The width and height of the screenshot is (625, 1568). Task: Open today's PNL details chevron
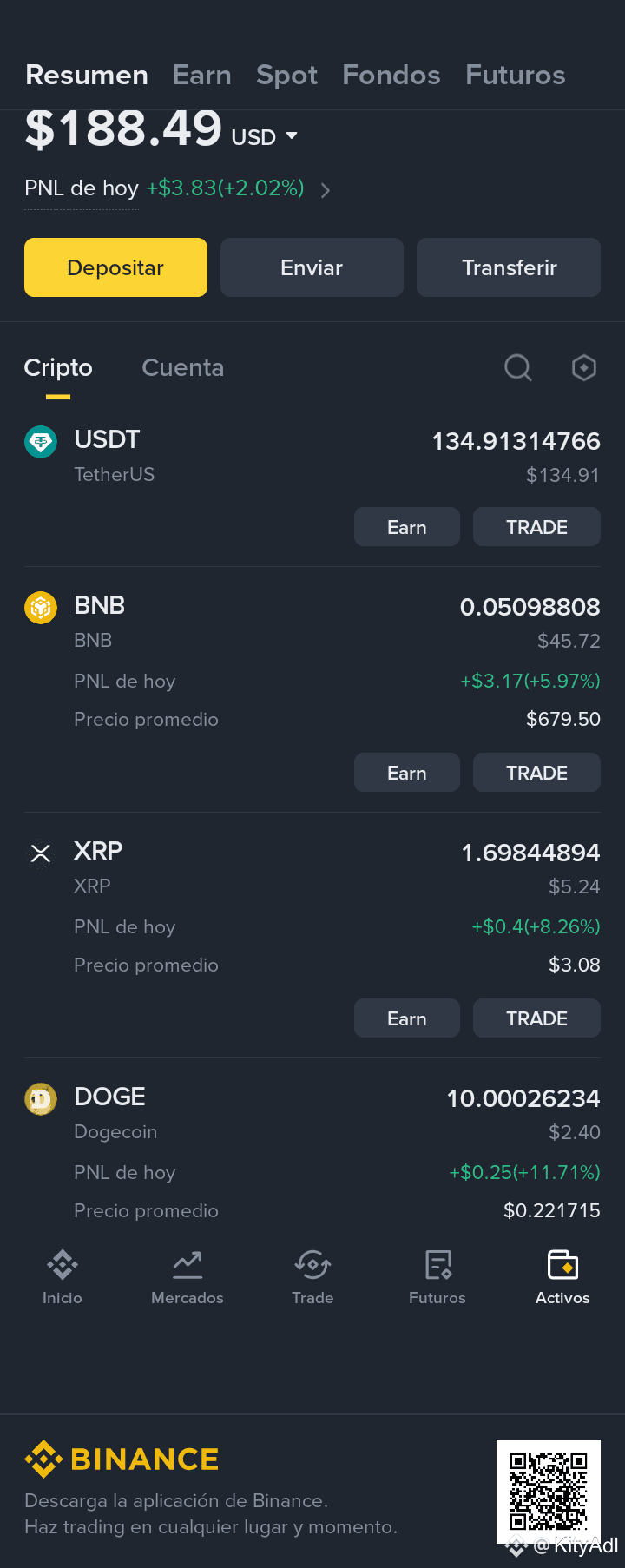(x=326, y=190)
